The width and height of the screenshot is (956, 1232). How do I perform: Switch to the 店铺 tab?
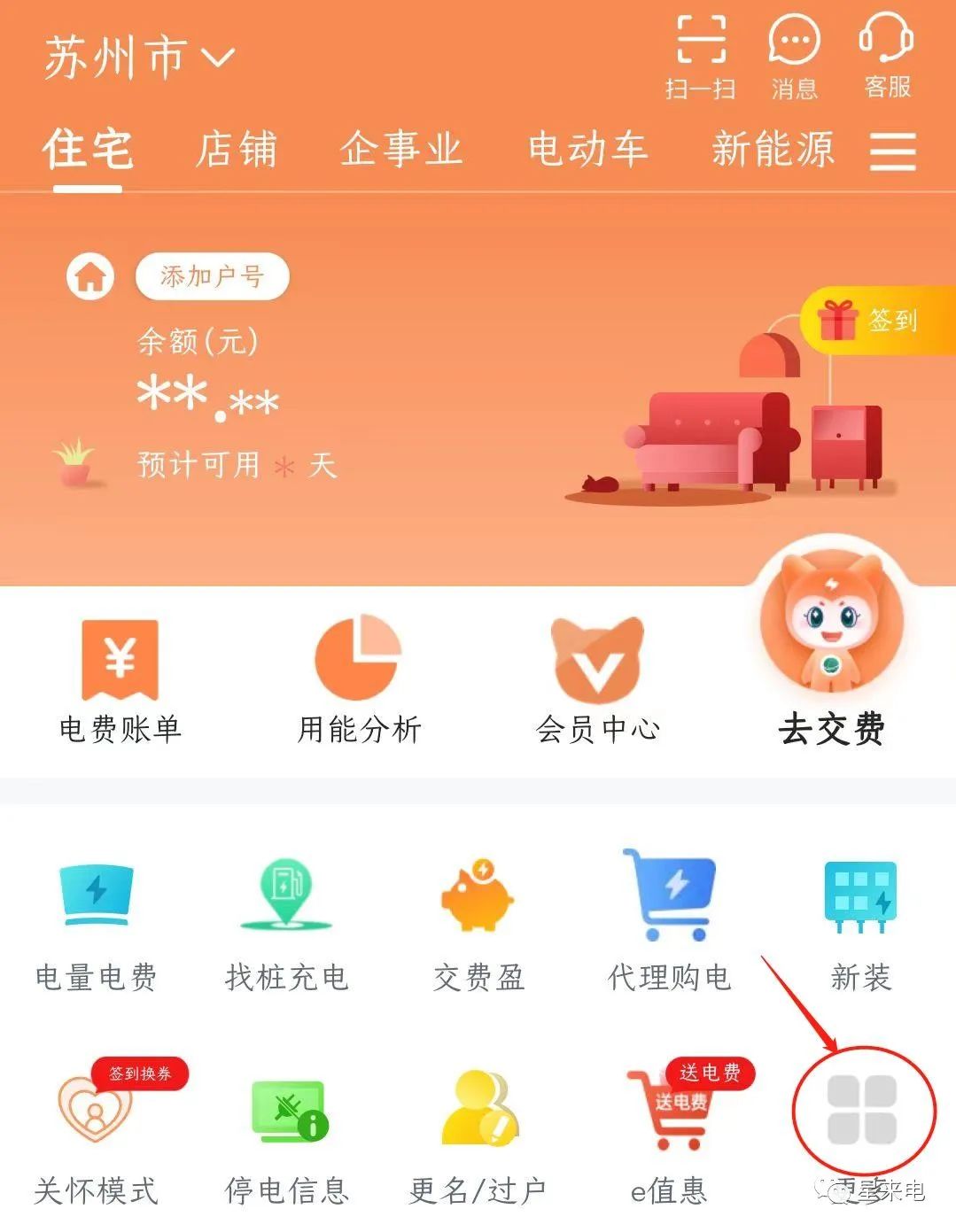[237, 149]
